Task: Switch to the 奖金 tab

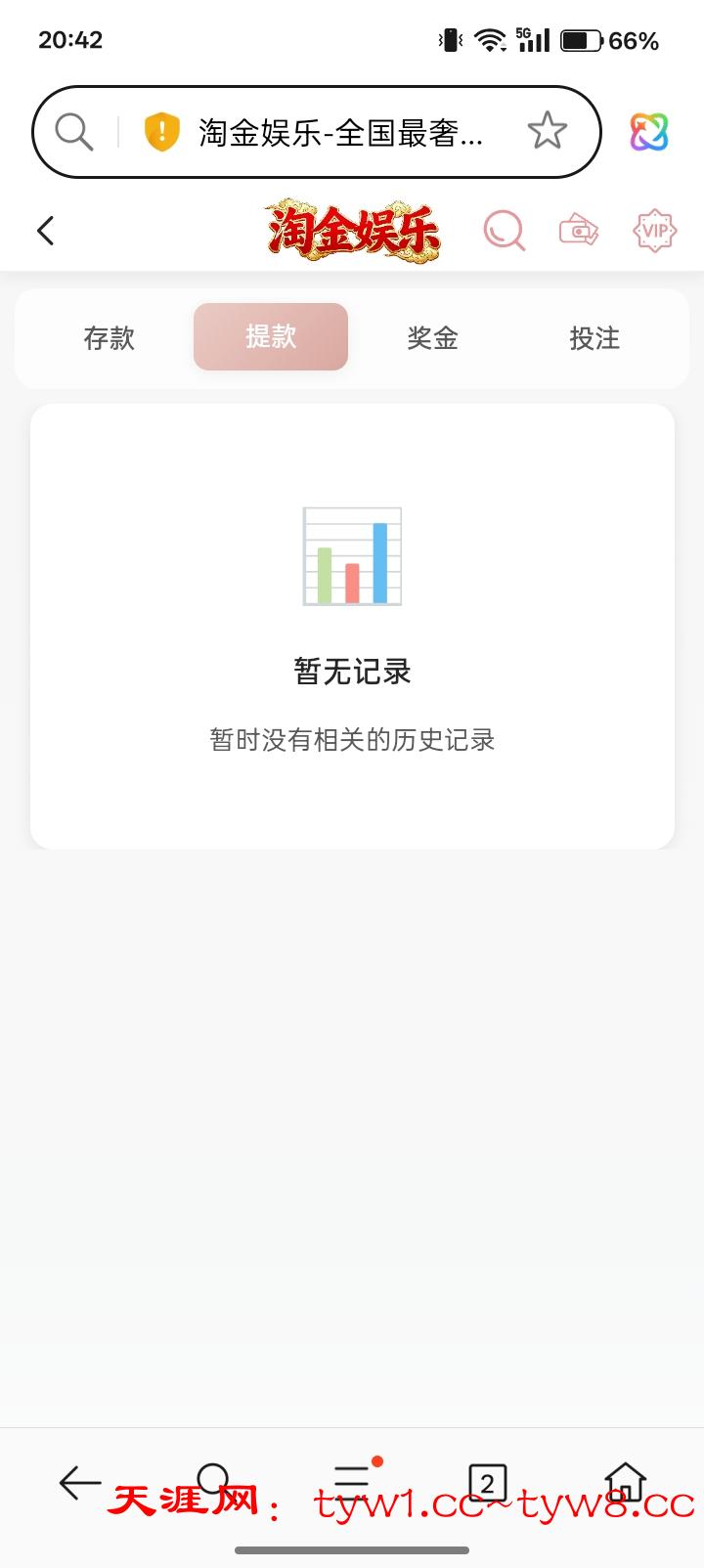Action: click(x=432, y=338)
